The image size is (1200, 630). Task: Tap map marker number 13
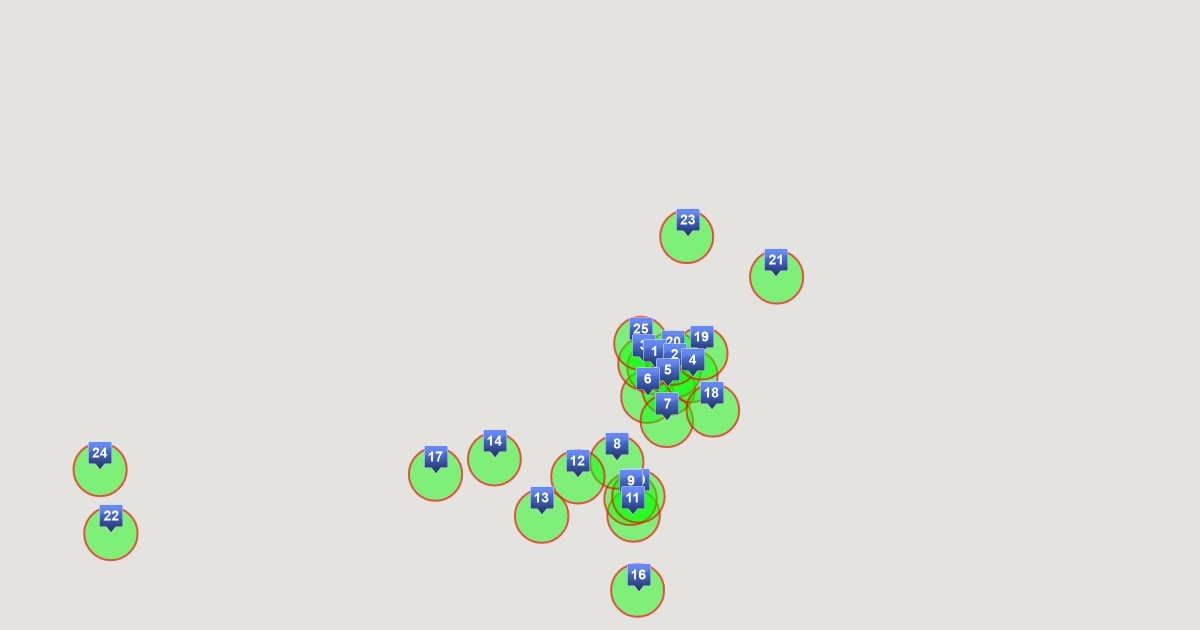(x=541, y=499)
